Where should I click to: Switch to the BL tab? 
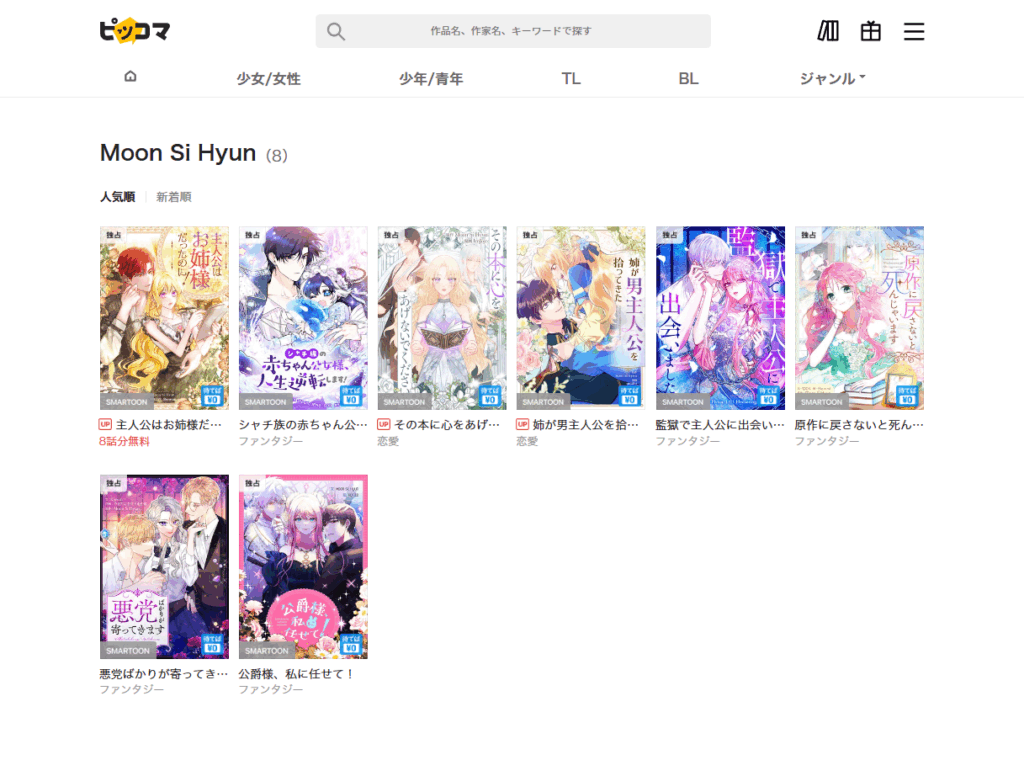[x=688, y=78]
